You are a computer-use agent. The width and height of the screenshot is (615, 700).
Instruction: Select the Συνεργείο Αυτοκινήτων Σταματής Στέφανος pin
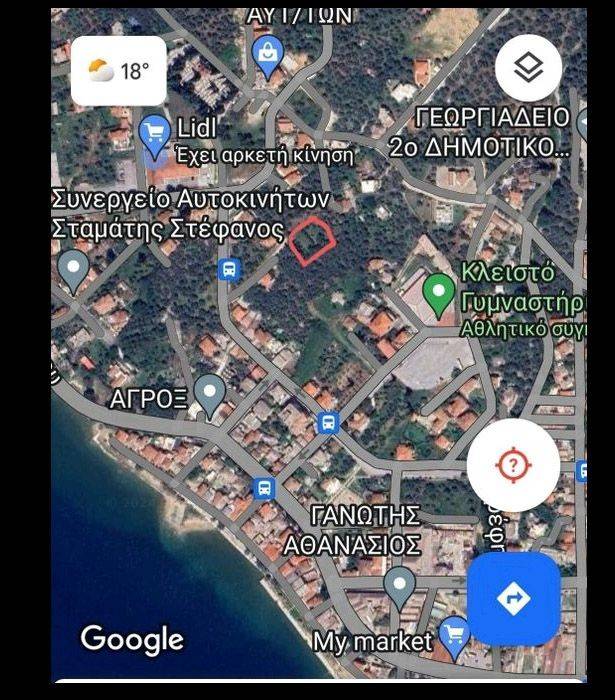[x=73, y=269]
